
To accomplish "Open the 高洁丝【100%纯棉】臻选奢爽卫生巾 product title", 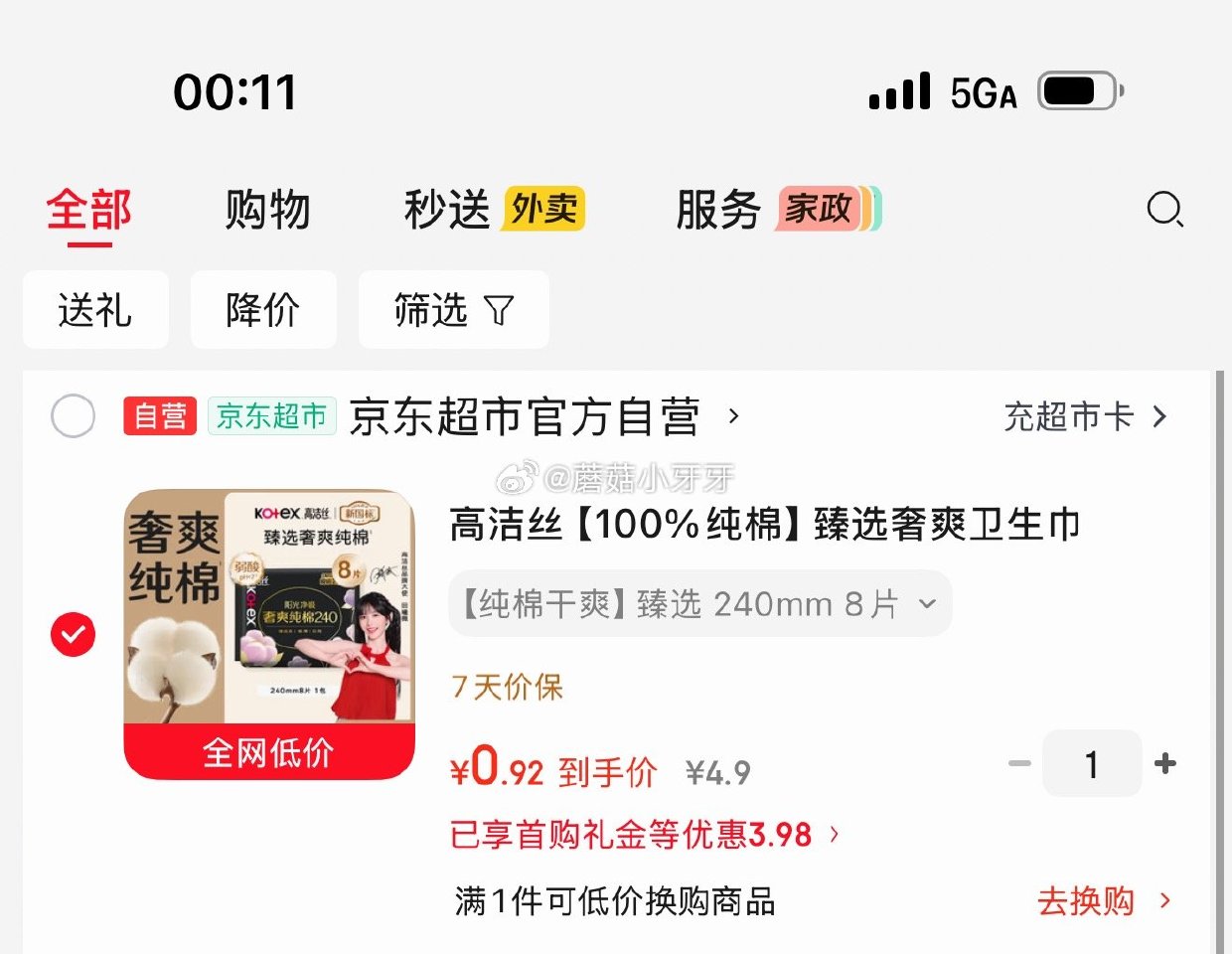I will click(x=764, y=525).
